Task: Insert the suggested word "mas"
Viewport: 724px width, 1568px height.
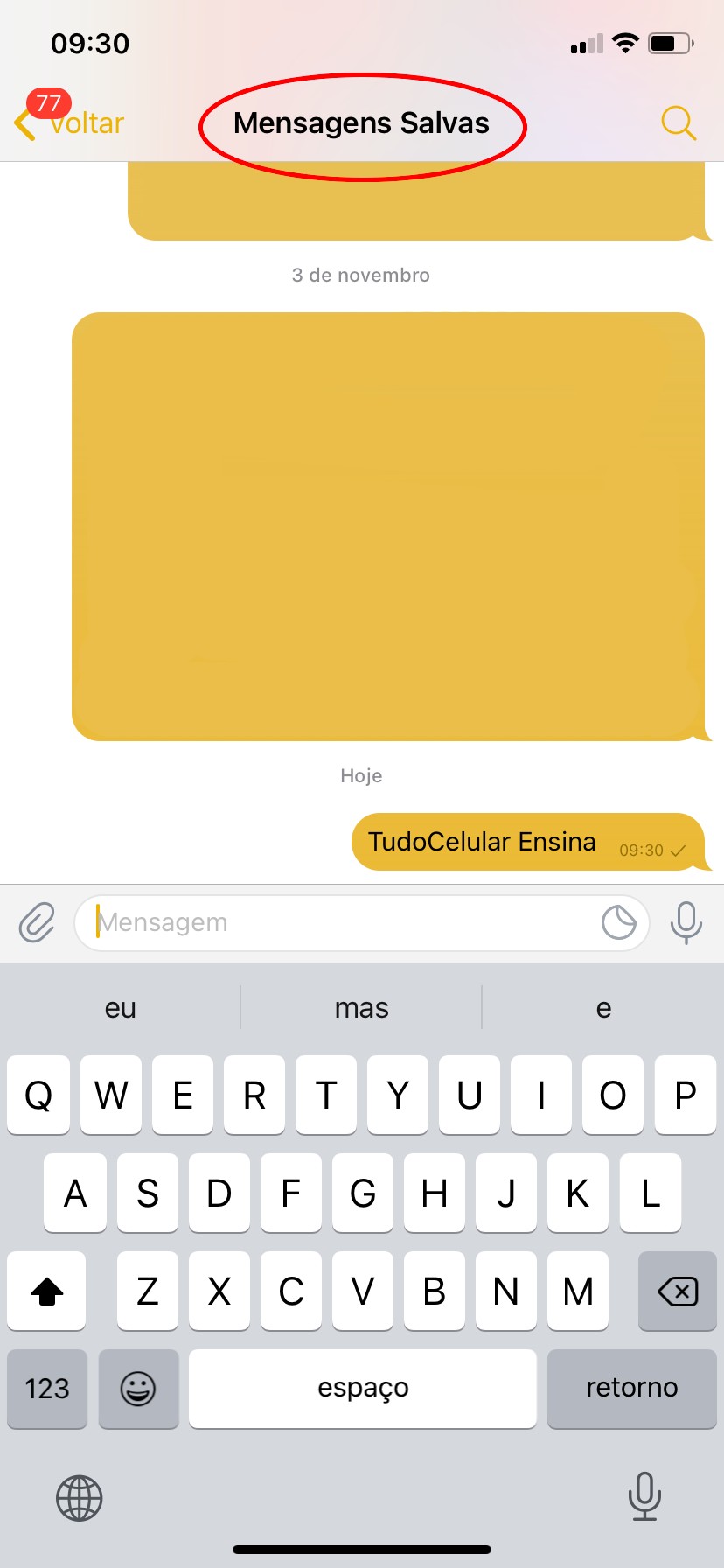Action: point(361,1008)
